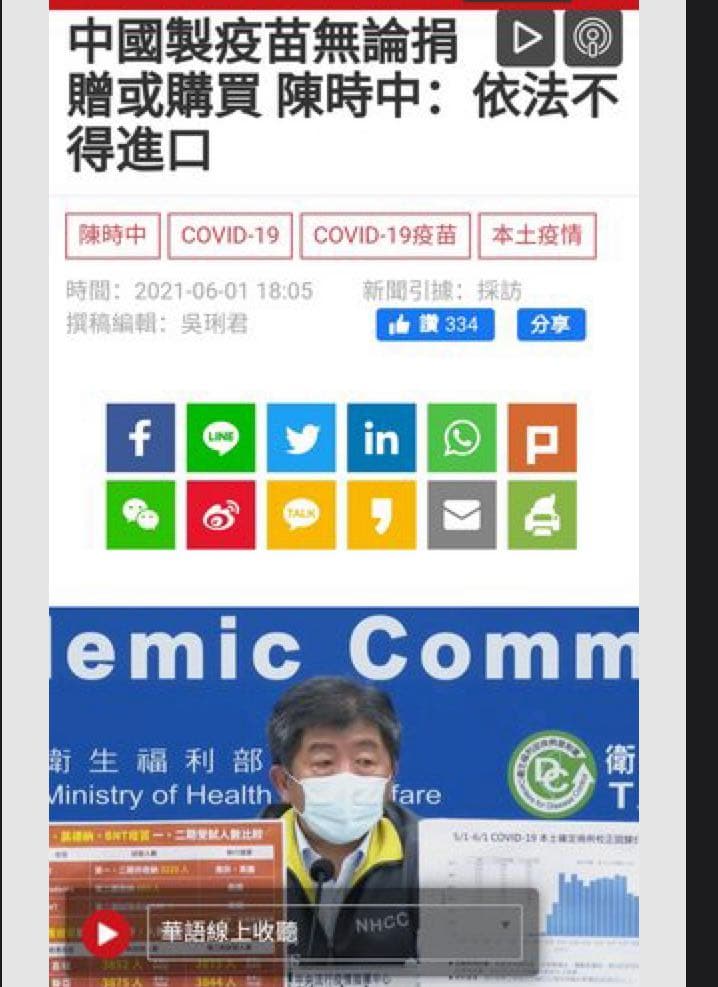Share the article via WhatsApp
Screen dimensions: 718x987
[461, 438]
